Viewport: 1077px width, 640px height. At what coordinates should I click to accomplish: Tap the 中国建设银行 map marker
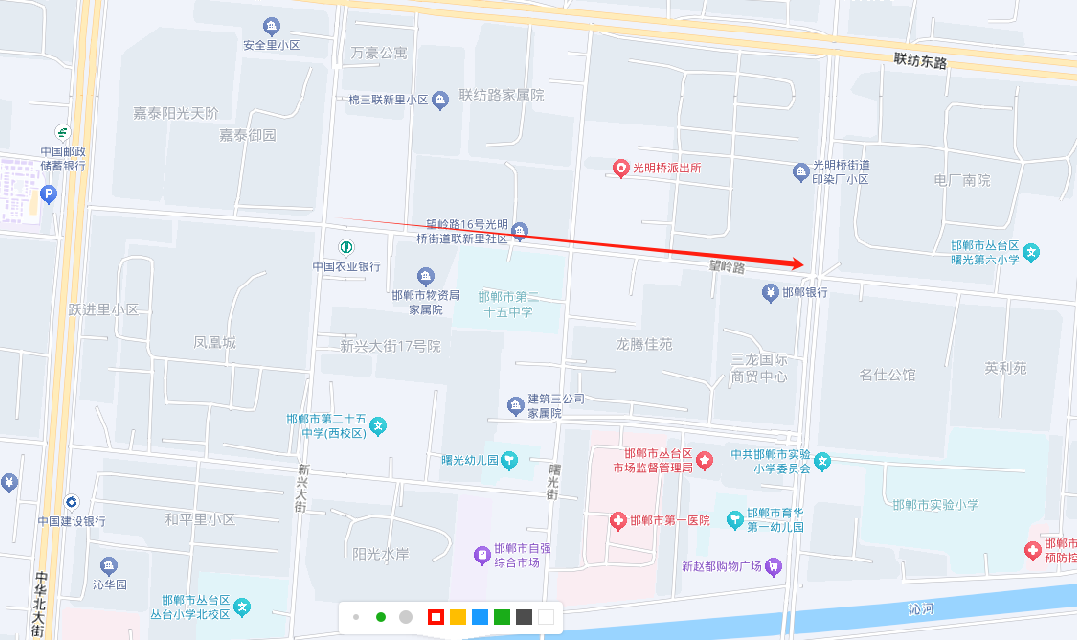click(71, 502)
